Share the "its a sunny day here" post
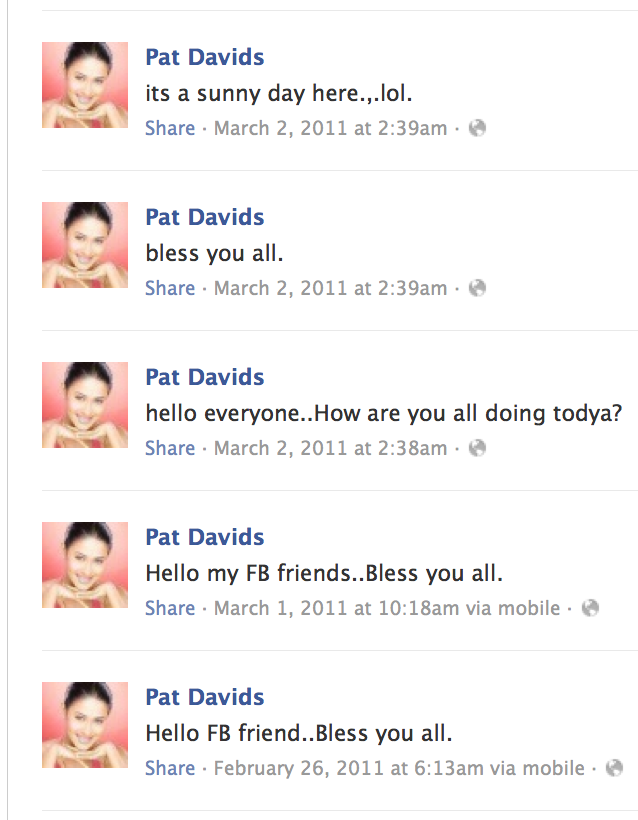 pos(170,128)
